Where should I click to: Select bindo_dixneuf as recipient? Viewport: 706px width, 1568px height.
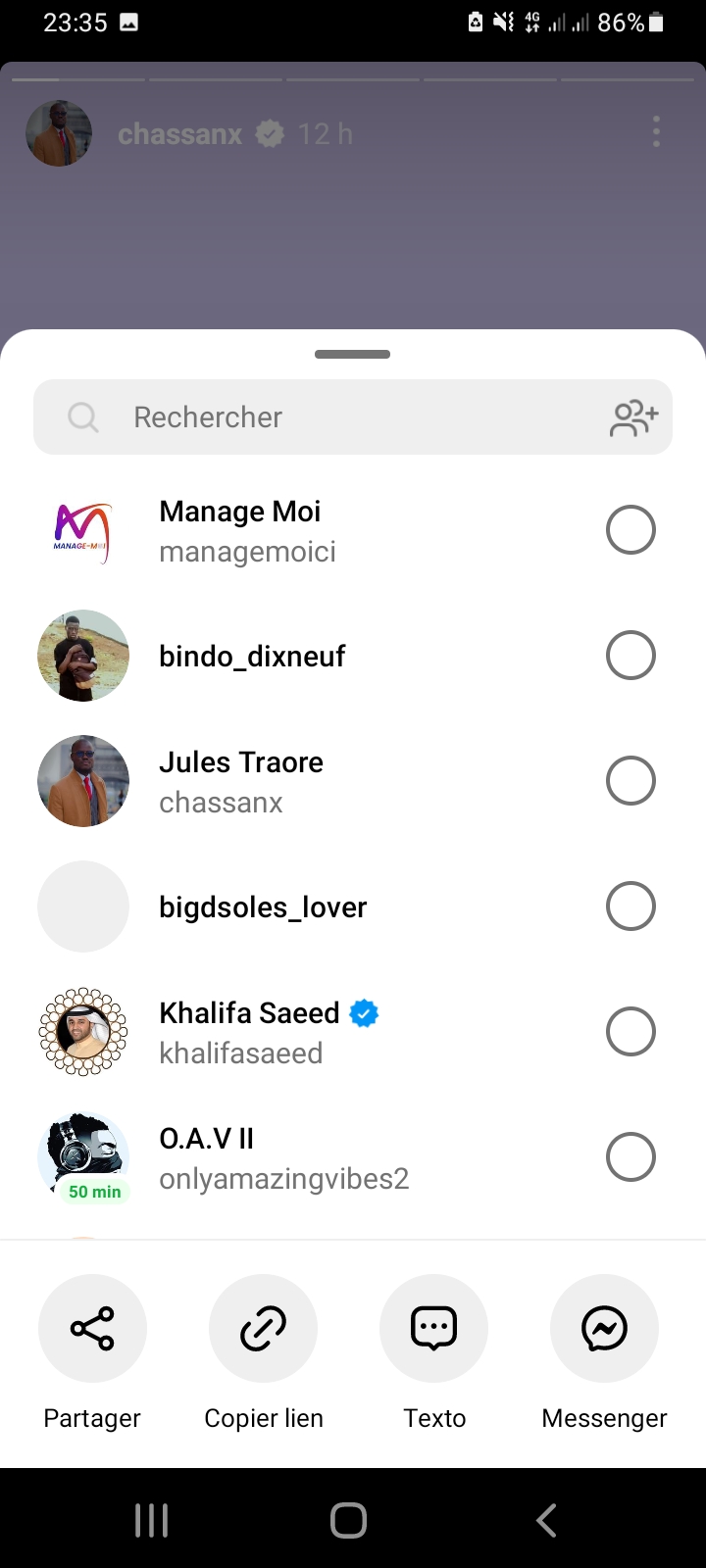coord(630,656)
